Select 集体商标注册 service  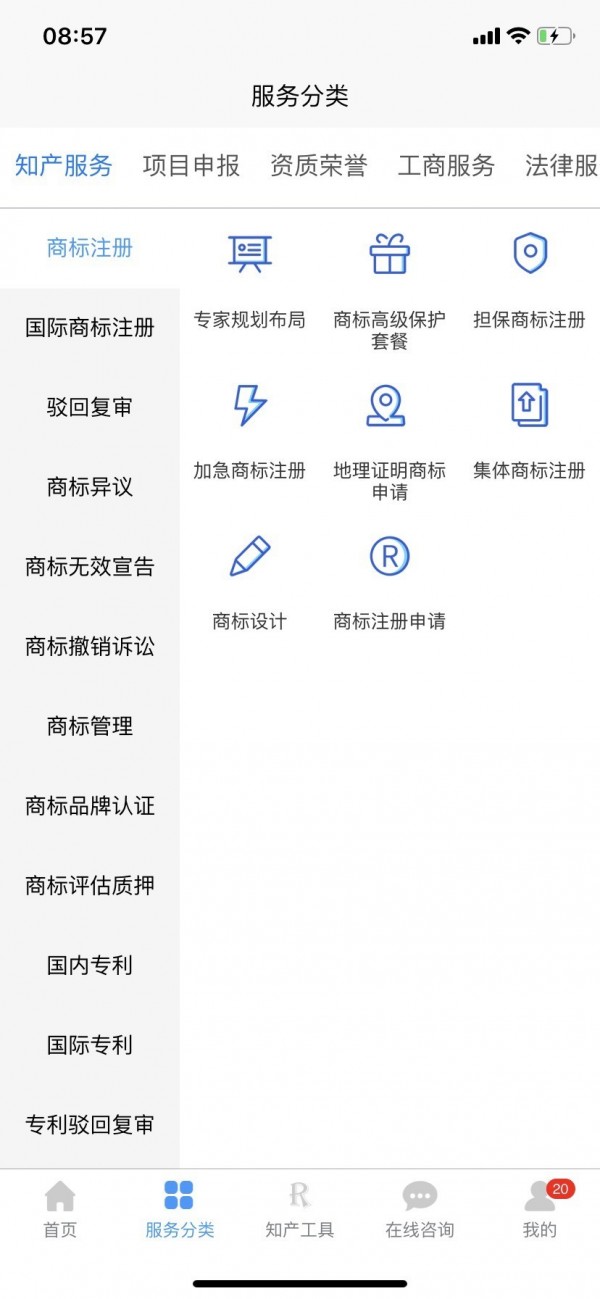(529, 431)
